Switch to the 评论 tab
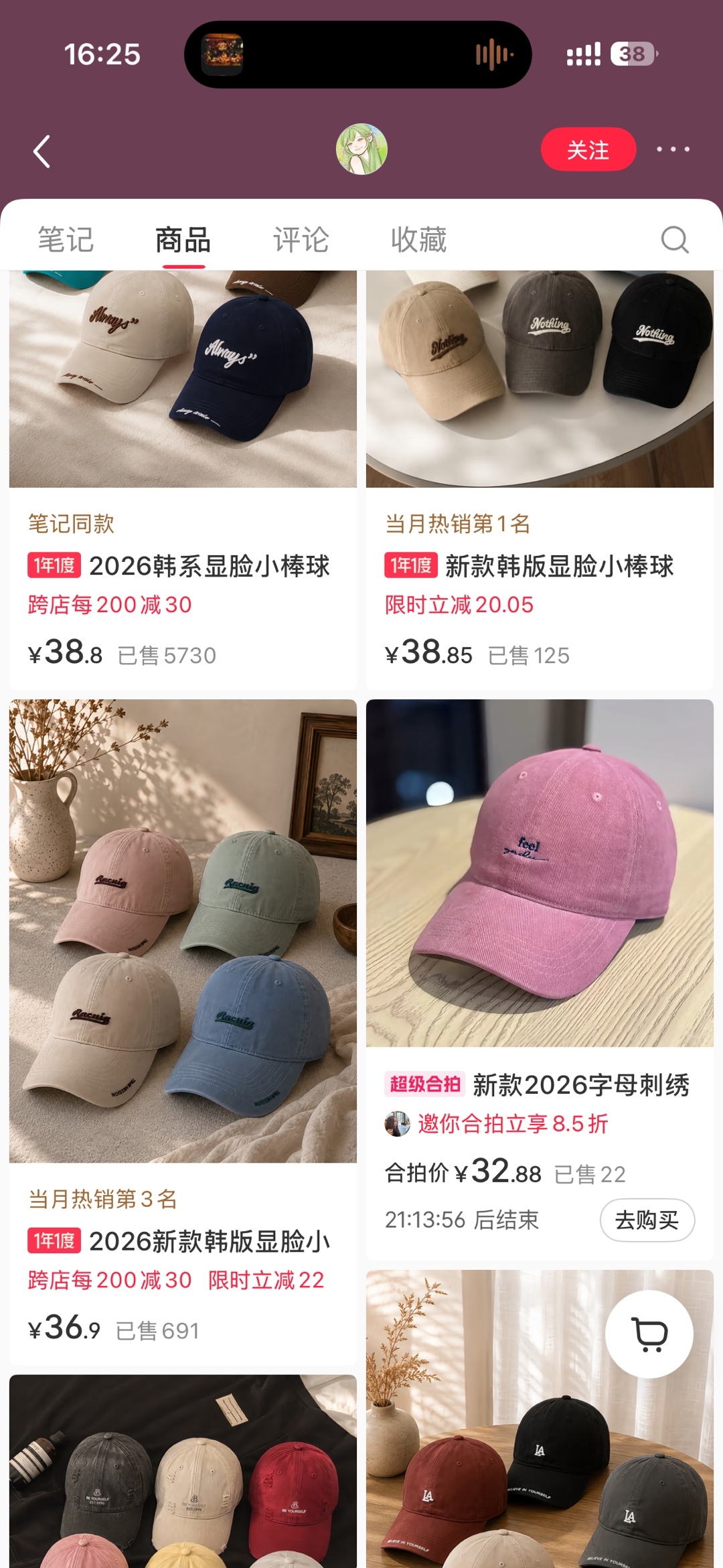This screenshot has height=1568, width=723. pyautogui.click(x=301, y=240)
